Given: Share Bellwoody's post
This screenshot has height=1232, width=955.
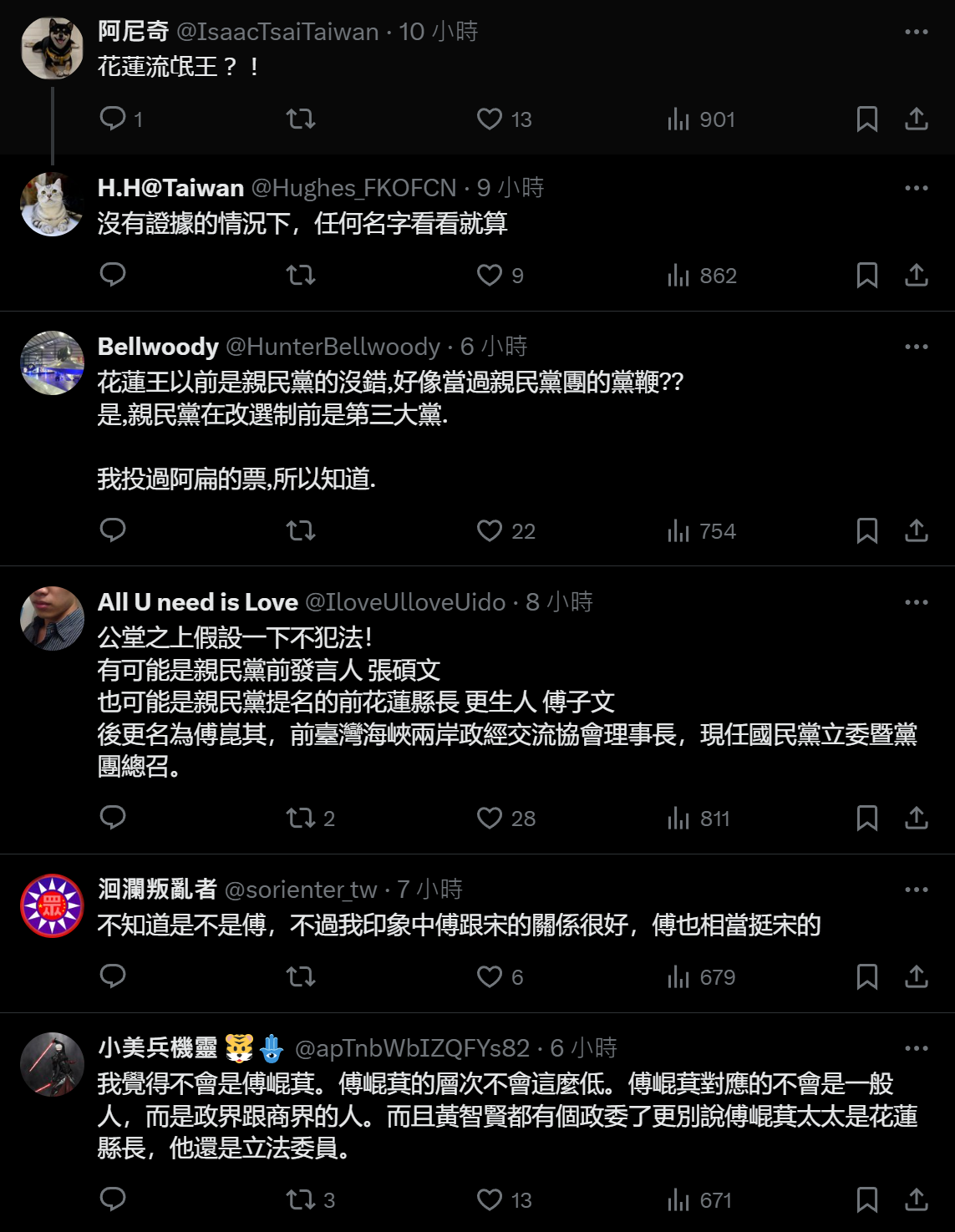Looking at the screenshot, I should (916, 530).
